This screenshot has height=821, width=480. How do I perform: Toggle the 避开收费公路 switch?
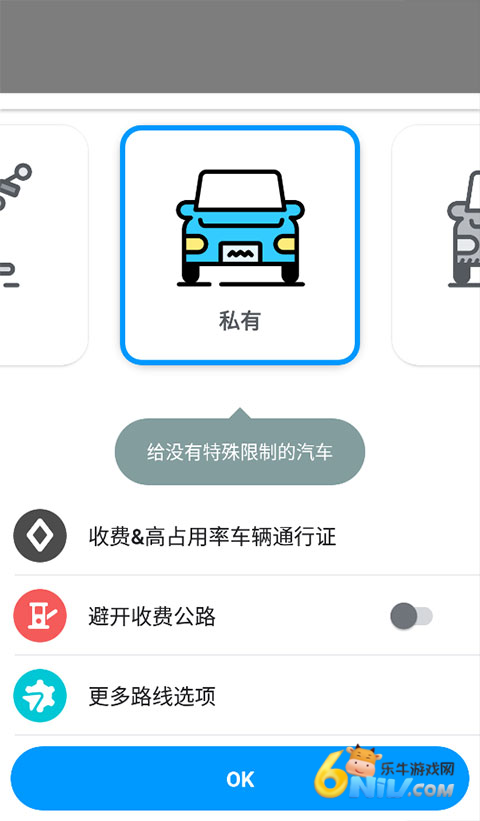coord(411,616)
